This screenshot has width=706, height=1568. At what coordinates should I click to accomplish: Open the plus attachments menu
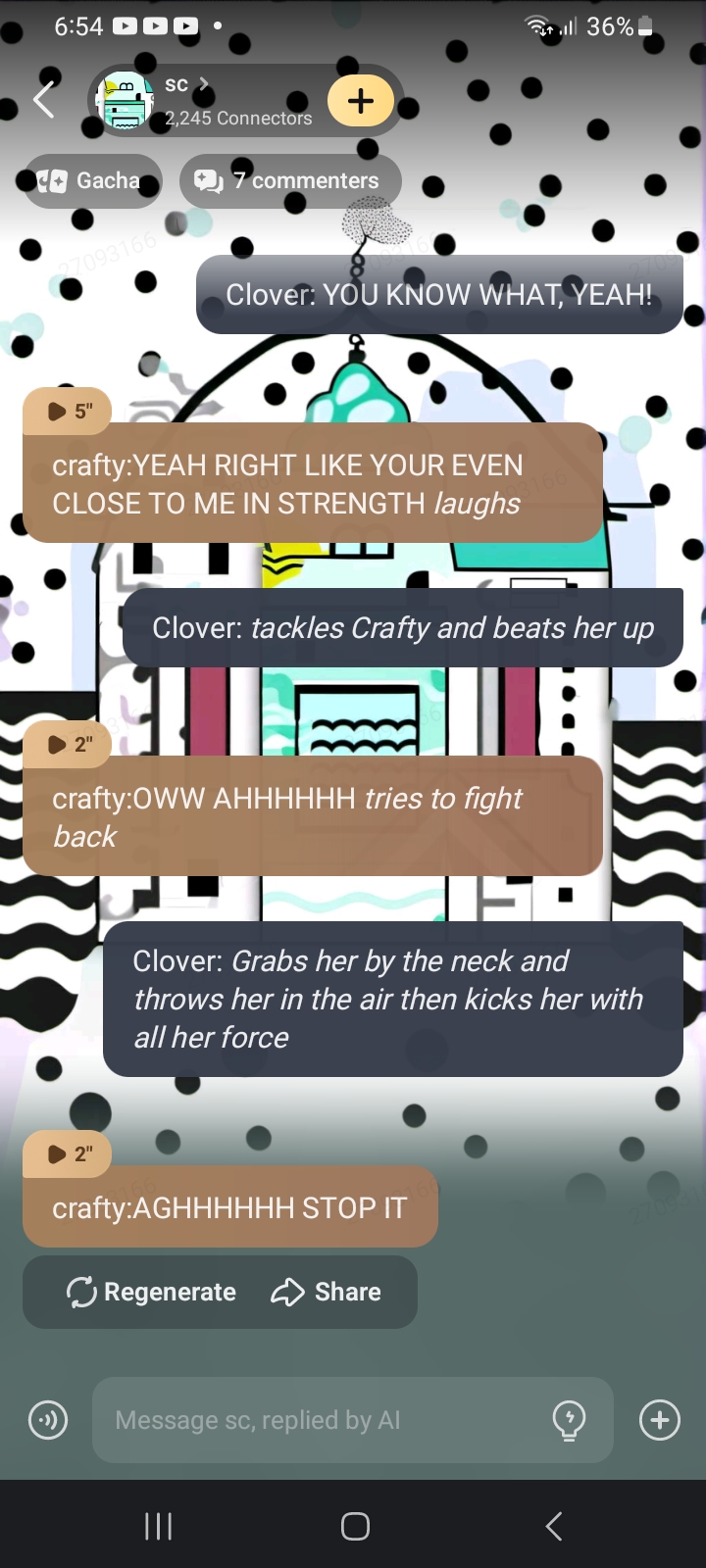pos(660,1420)
